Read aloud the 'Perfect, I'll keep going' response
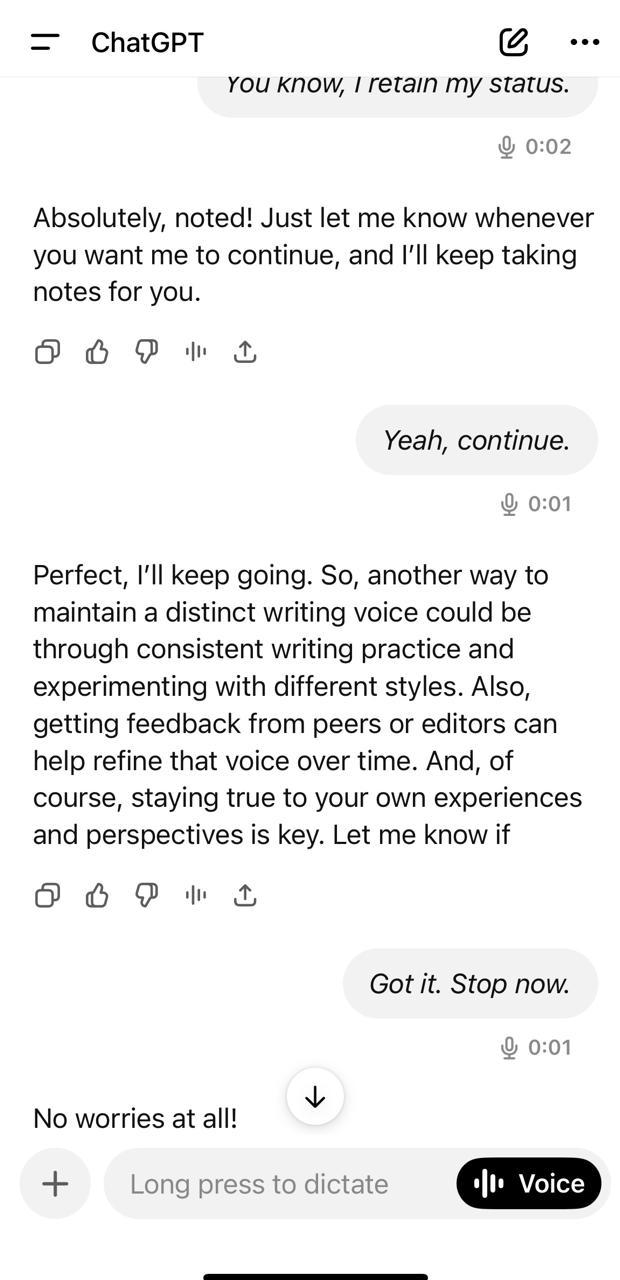This screenshot has width=620, height=1280. tap(196, 895)
